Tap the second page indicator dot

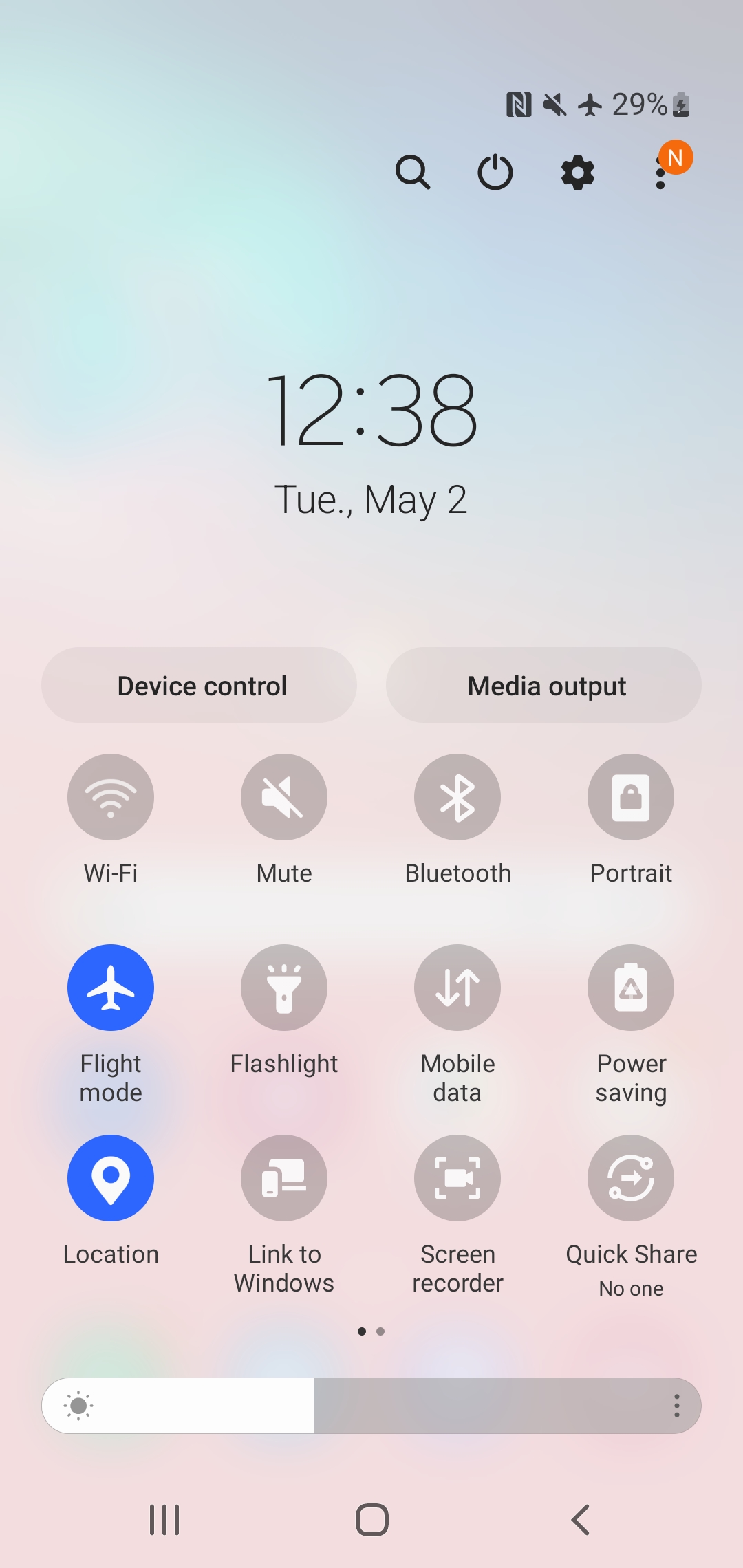380,1331
